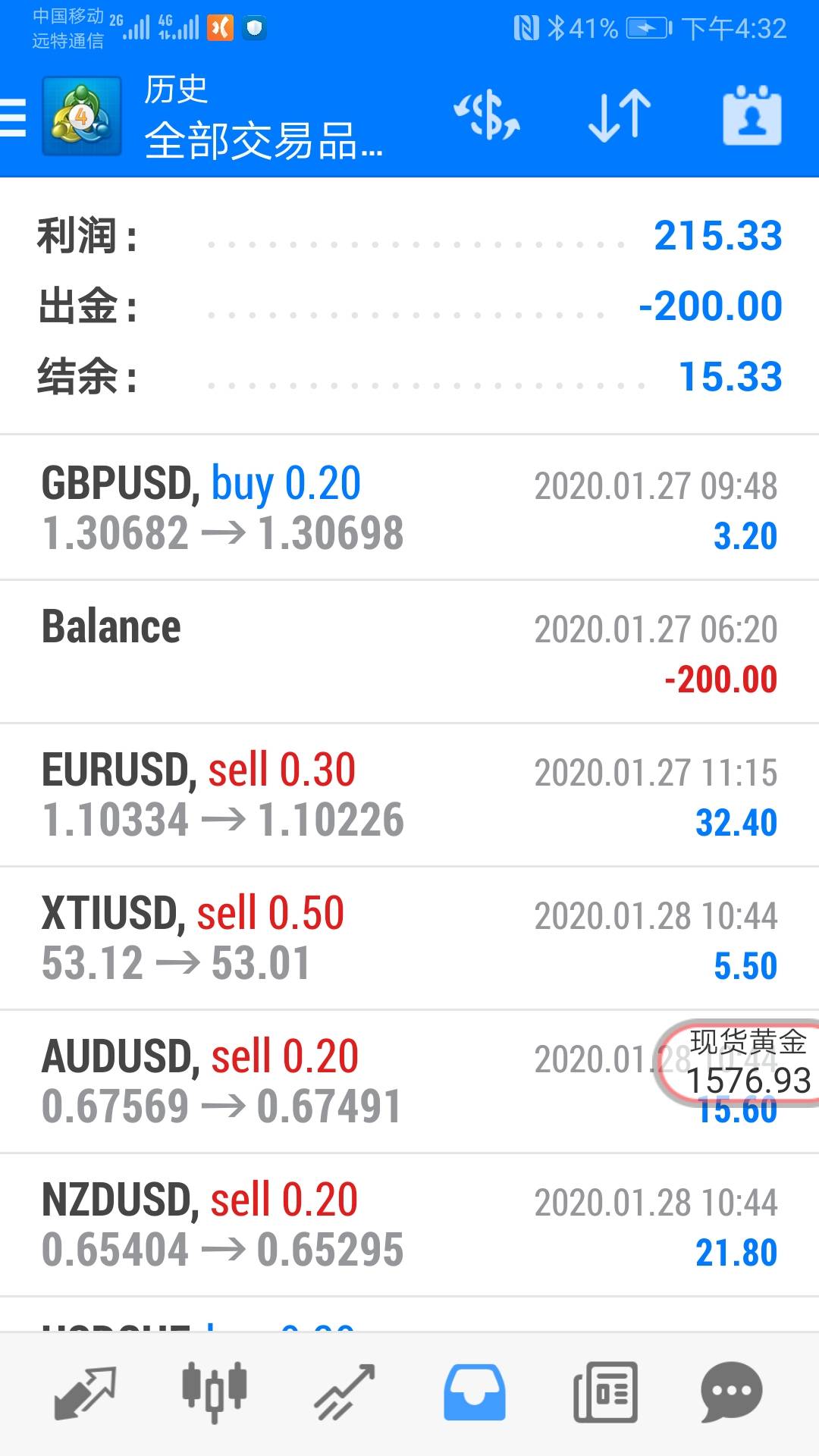Open the GBPUSD buy 0.20 trade
This screenshot has height=1456, width=819.
click(409, 507)
